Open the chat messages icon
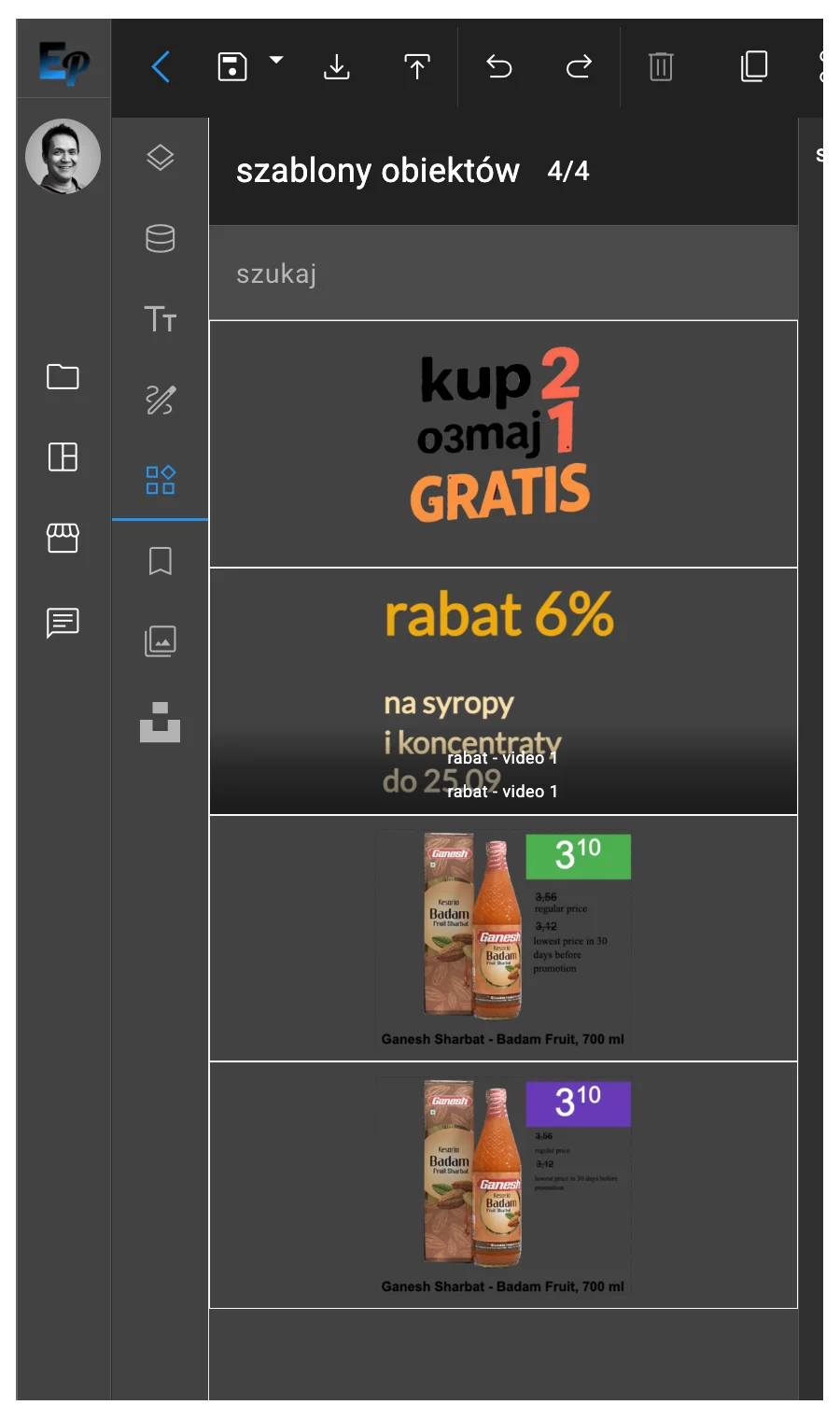The width and height of the screenshot is (840, 1419). [x=63, y=622]
